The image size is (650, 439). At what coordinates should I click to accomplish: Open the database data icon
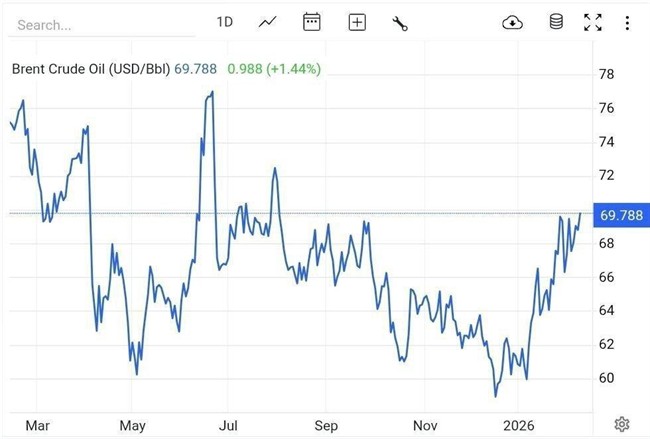[556, 22]
